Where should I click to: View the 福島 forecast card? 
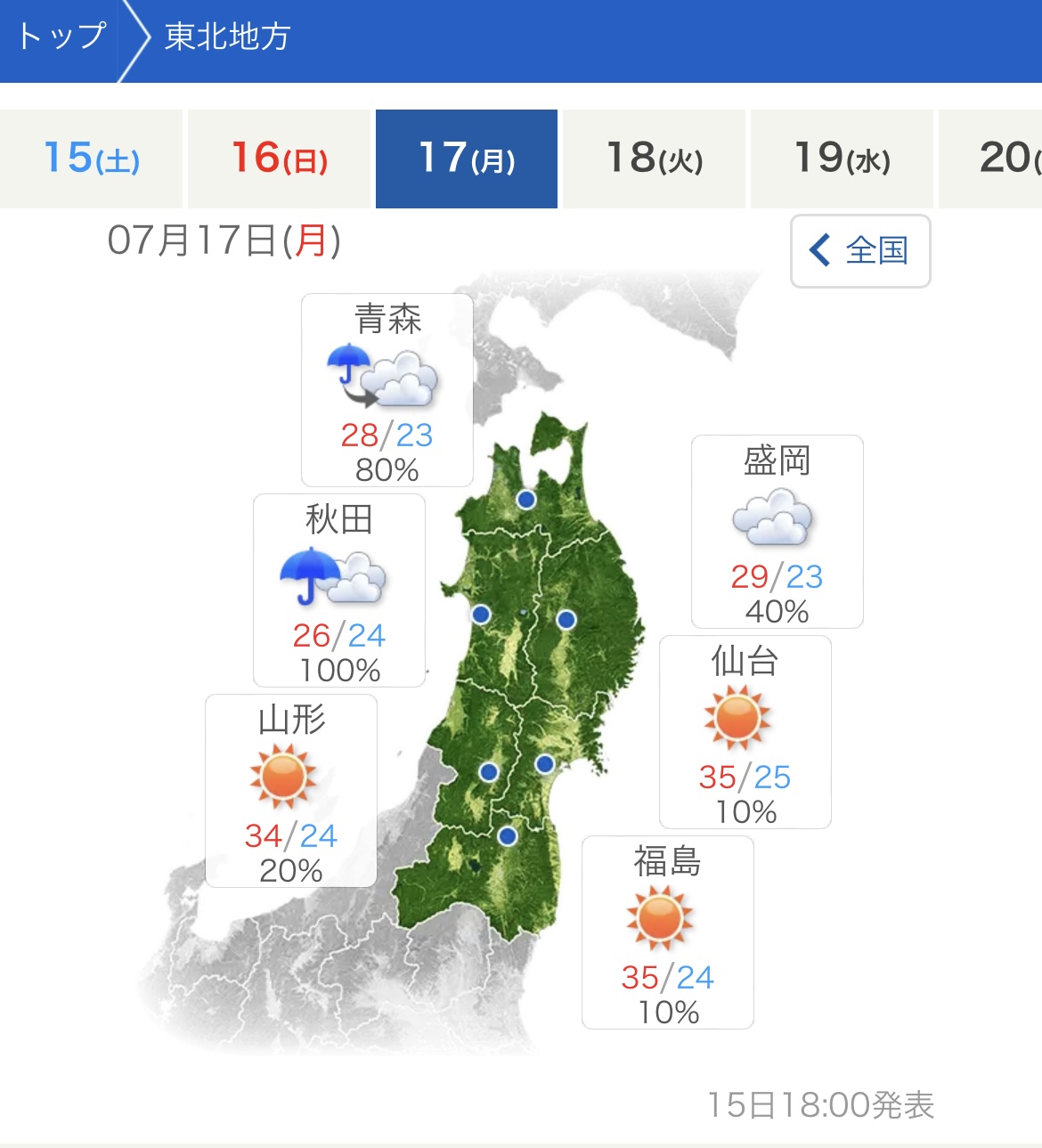[x=668, y=932]
